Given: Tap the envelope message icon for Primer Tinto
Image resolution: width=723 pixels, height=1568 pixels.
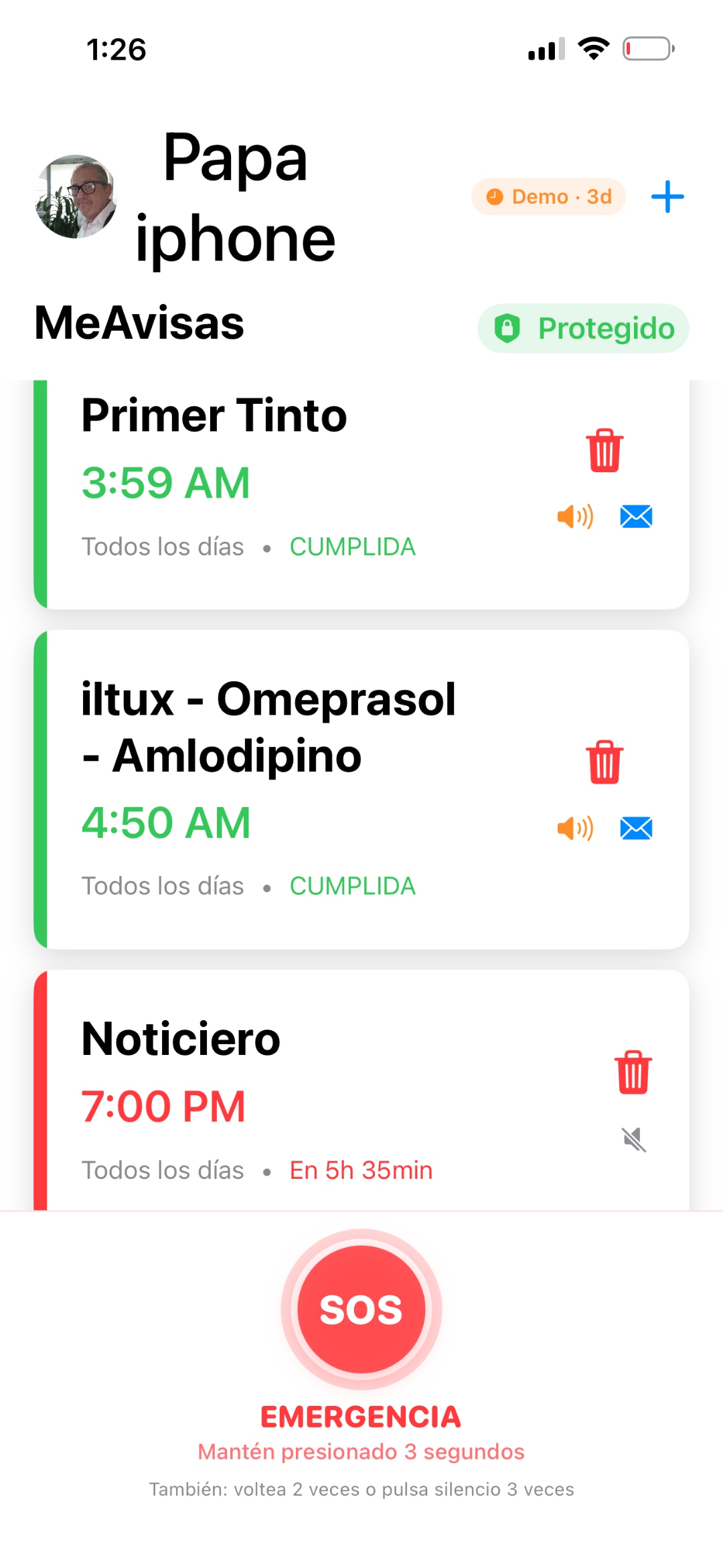Looking at the screenshot, I should [x=637, y=516].
